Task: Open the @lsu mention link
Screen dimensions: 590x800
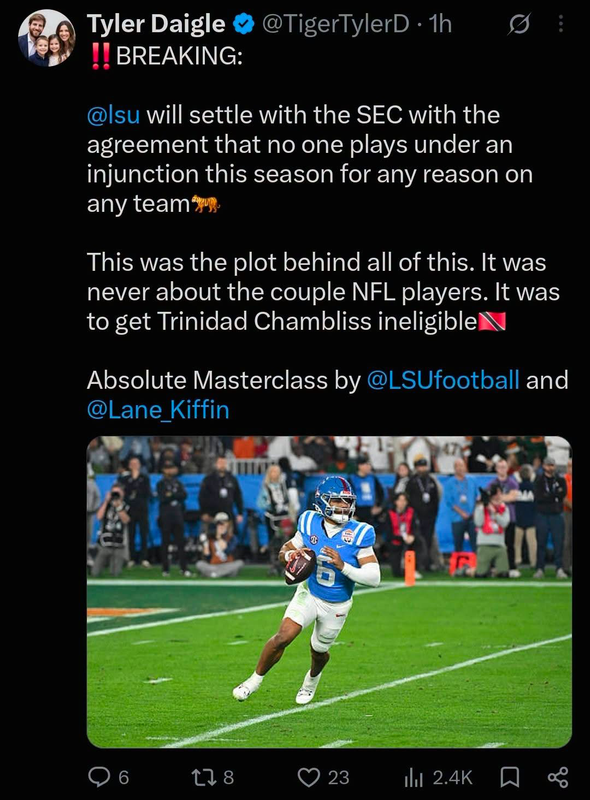Action: click(x=113, y=115)
